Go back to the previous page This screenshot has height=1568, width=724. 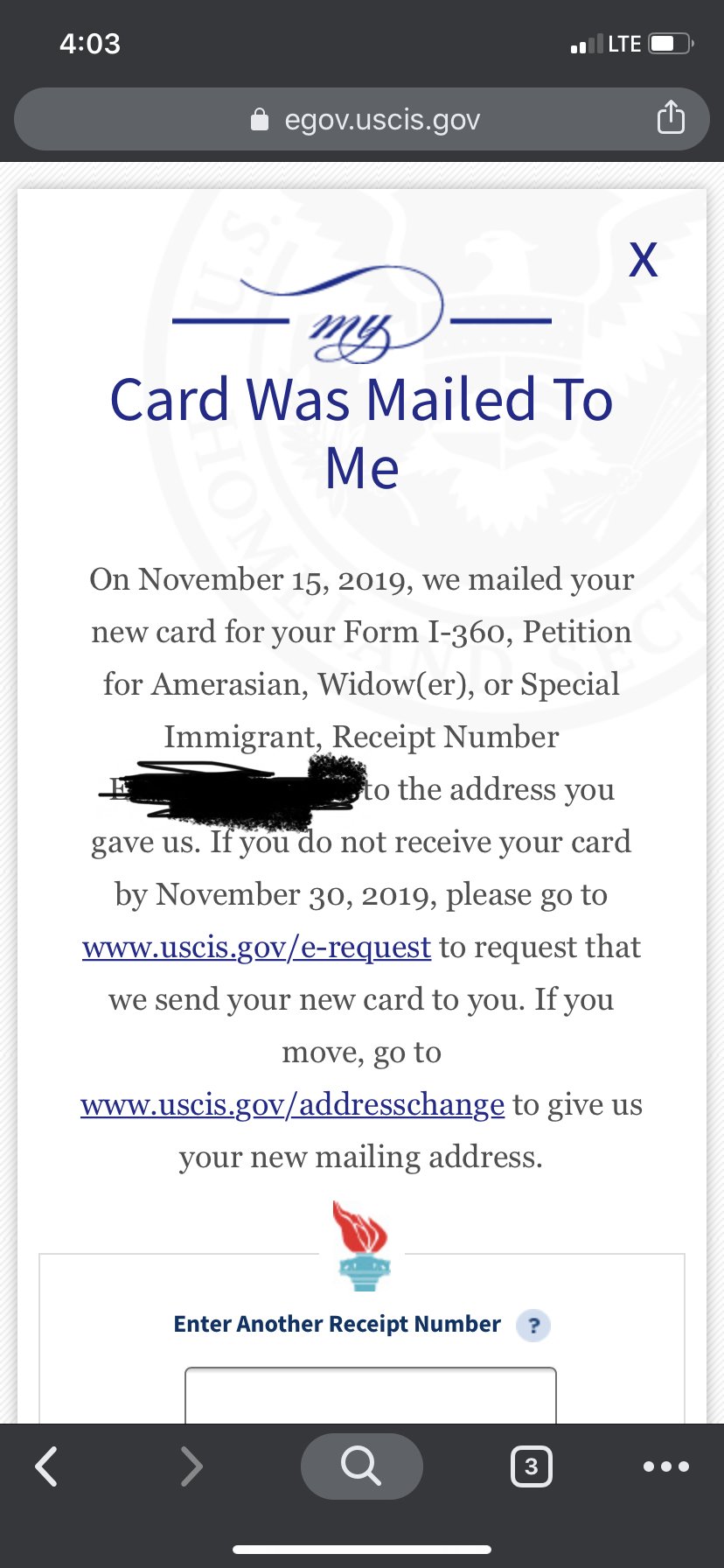pyautogui.click(x=46, y=1466)
